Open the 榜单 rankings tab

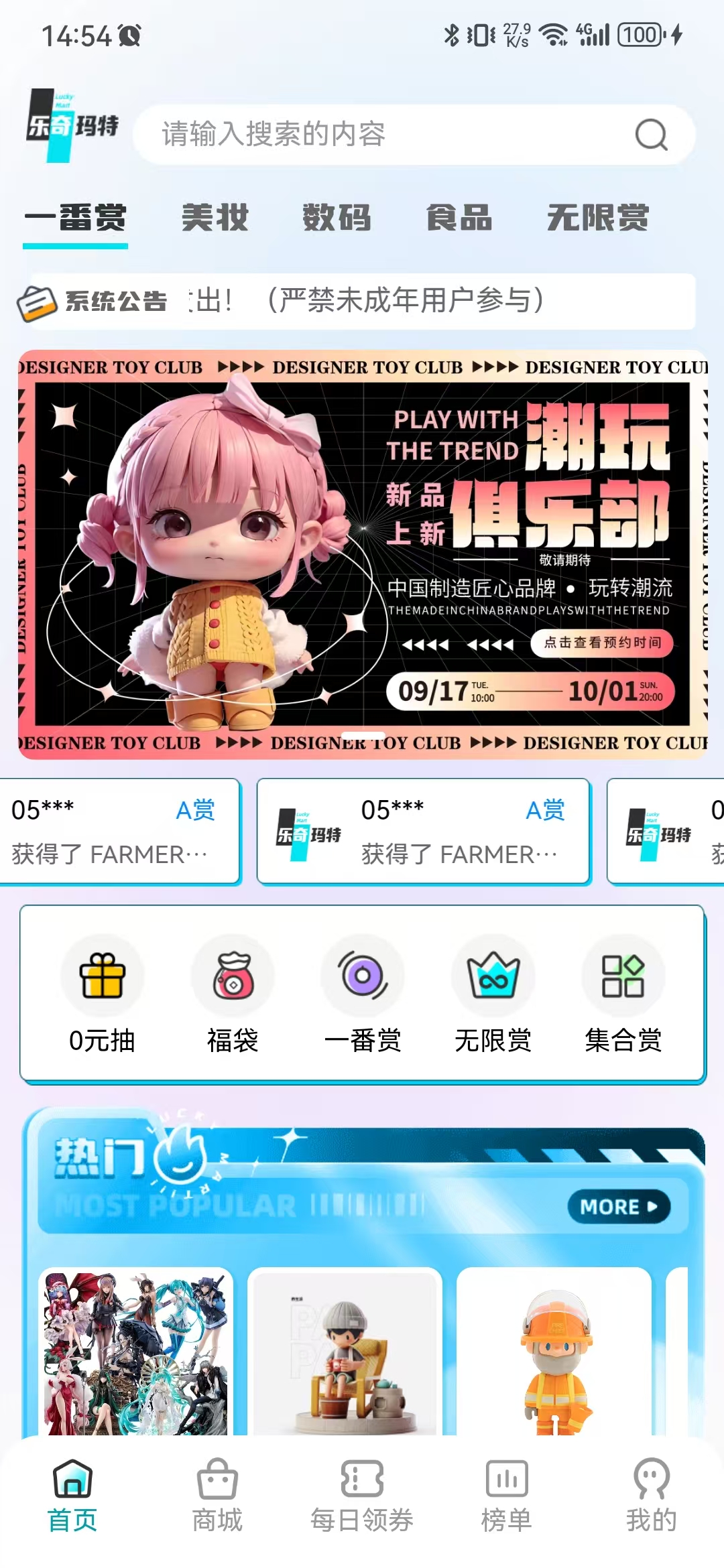tap(507, 1495)
